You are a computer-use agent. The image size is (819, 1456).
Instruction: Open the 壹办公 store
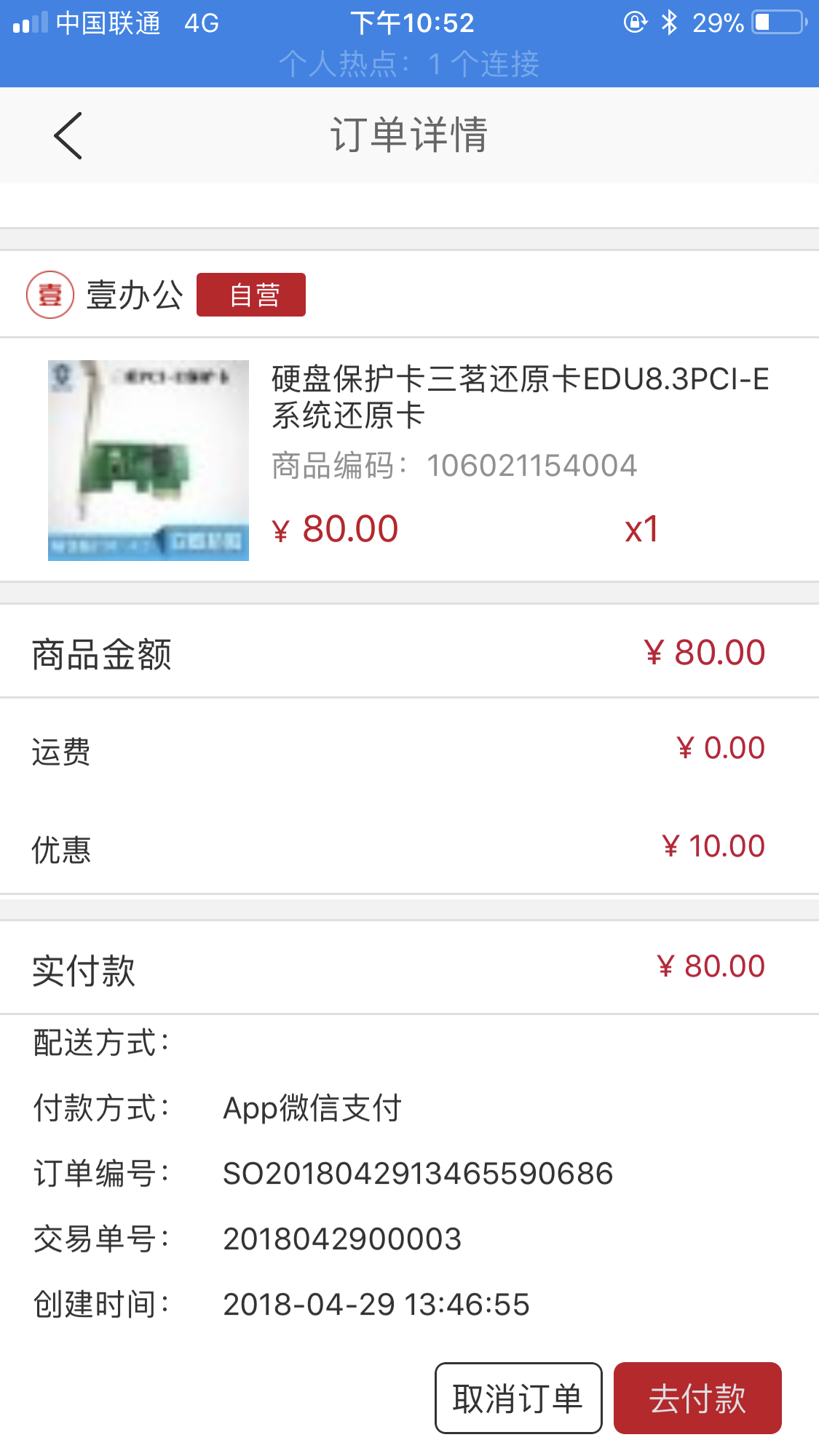click(x=134, y=295)
